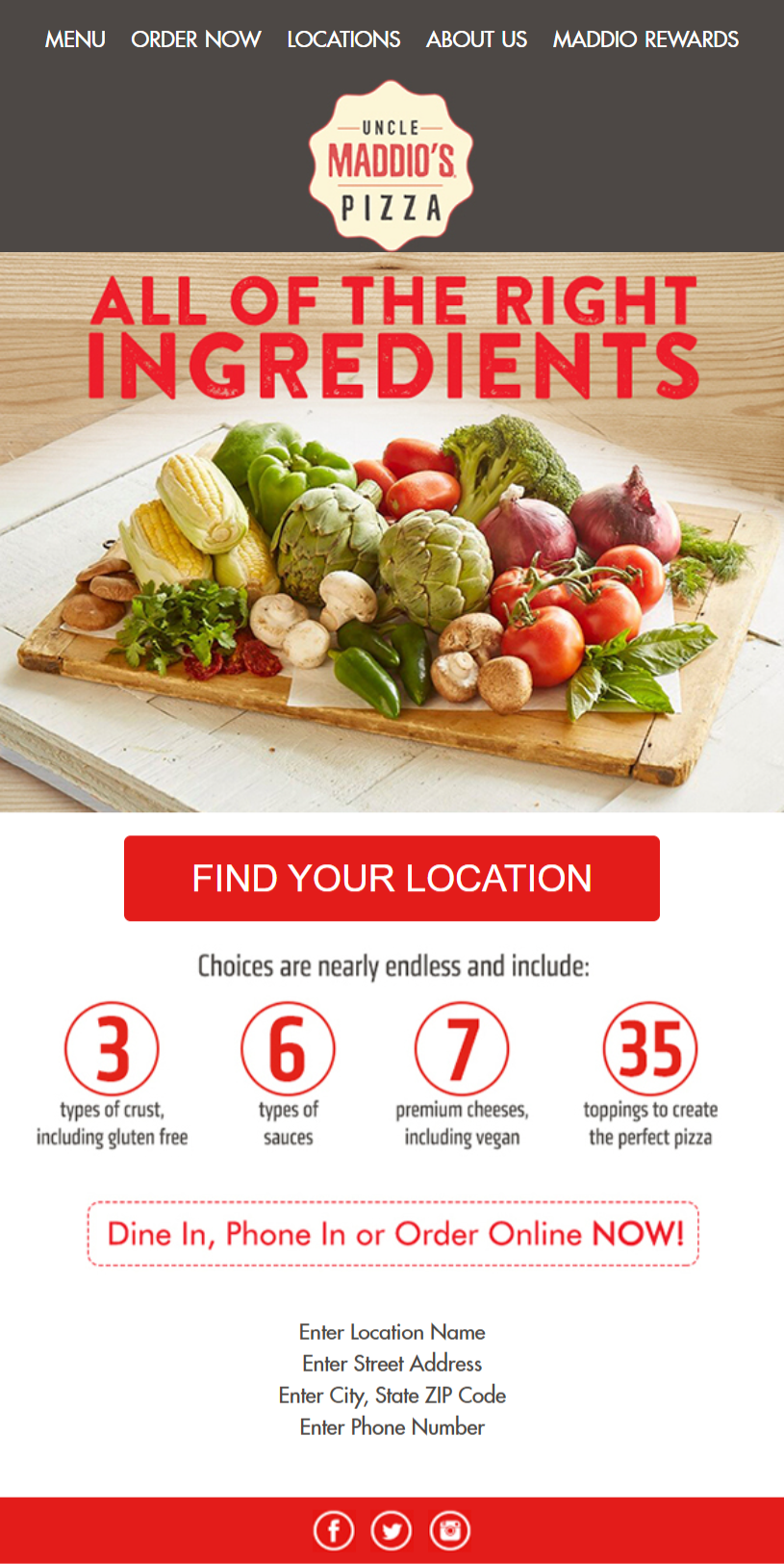Open the Instagram icon
Image resolution: width=784 pixels, height=1564 pixels.
click(450, 1530)
